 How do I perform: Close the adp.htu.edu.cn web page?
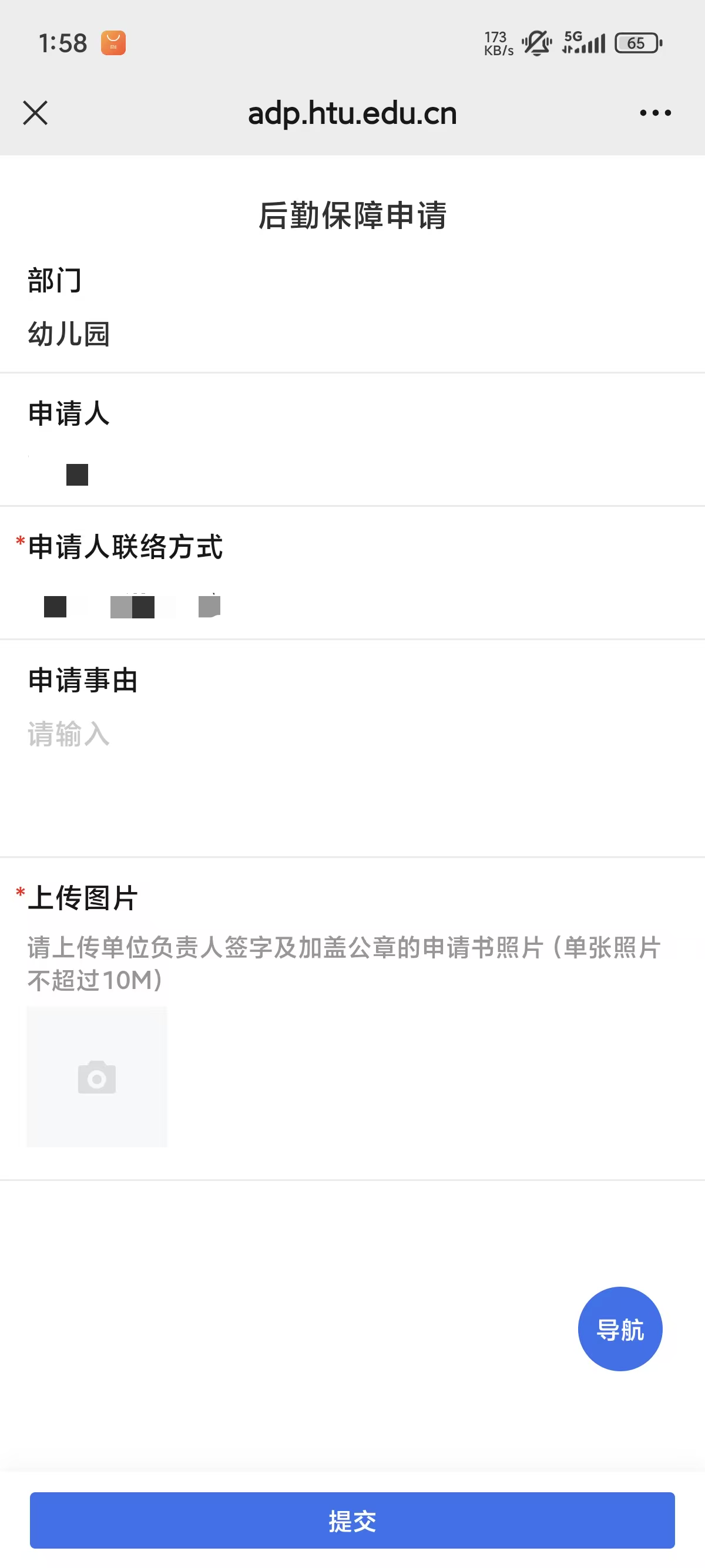click(x=35, y=113)
